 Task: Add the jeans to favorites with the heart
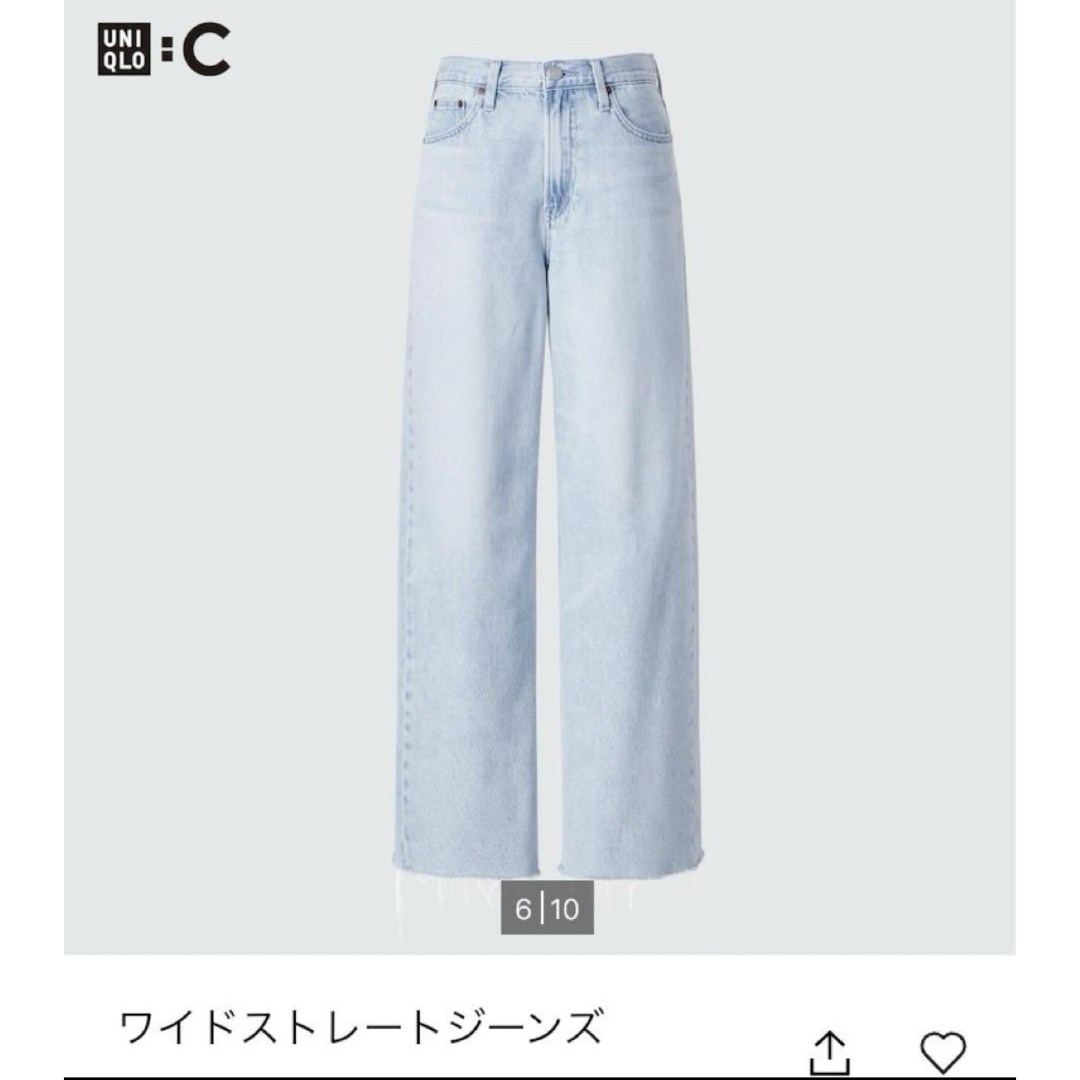click(x=942, y=1052)
